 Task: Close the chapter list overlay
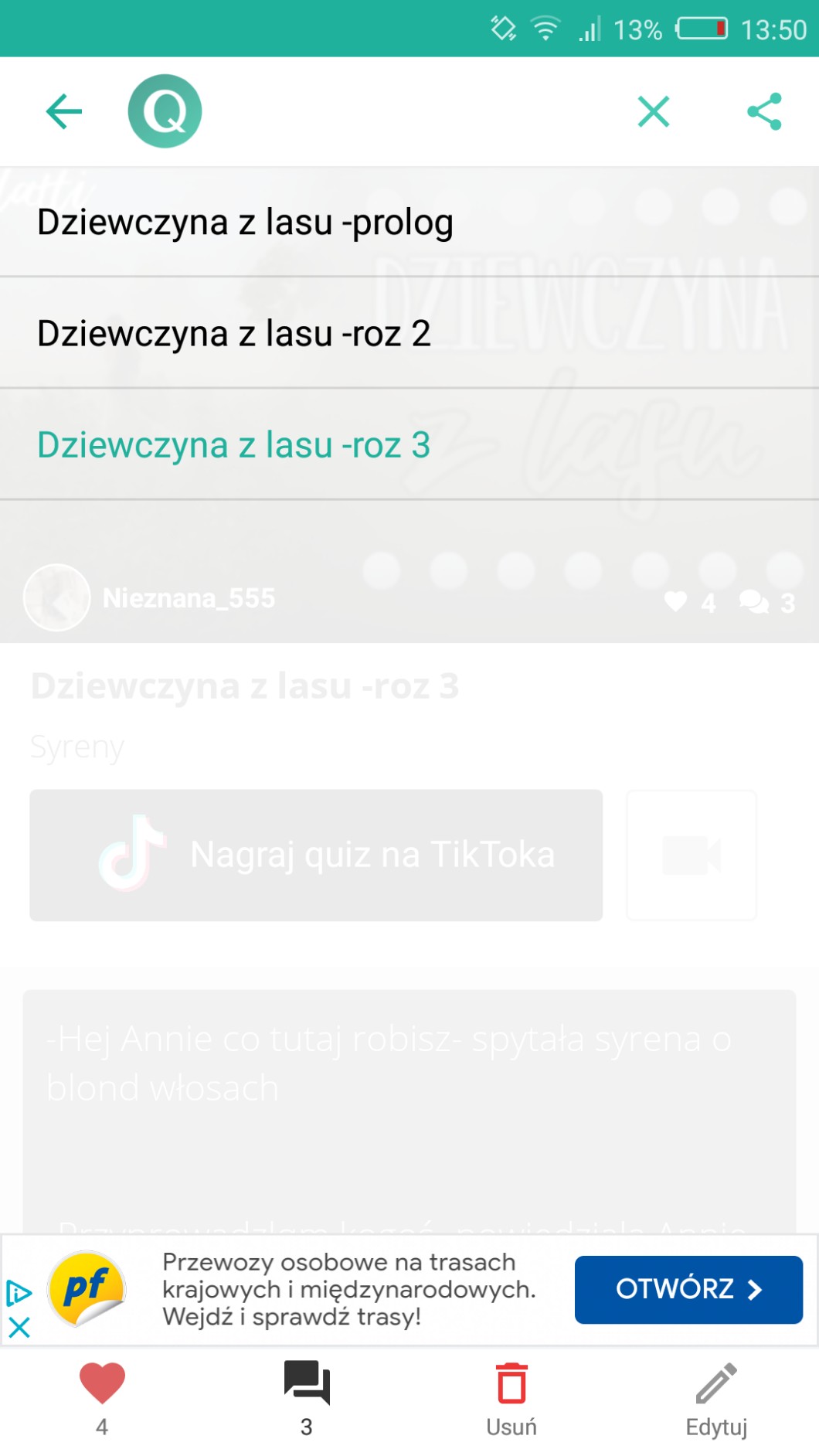(654, 112)
